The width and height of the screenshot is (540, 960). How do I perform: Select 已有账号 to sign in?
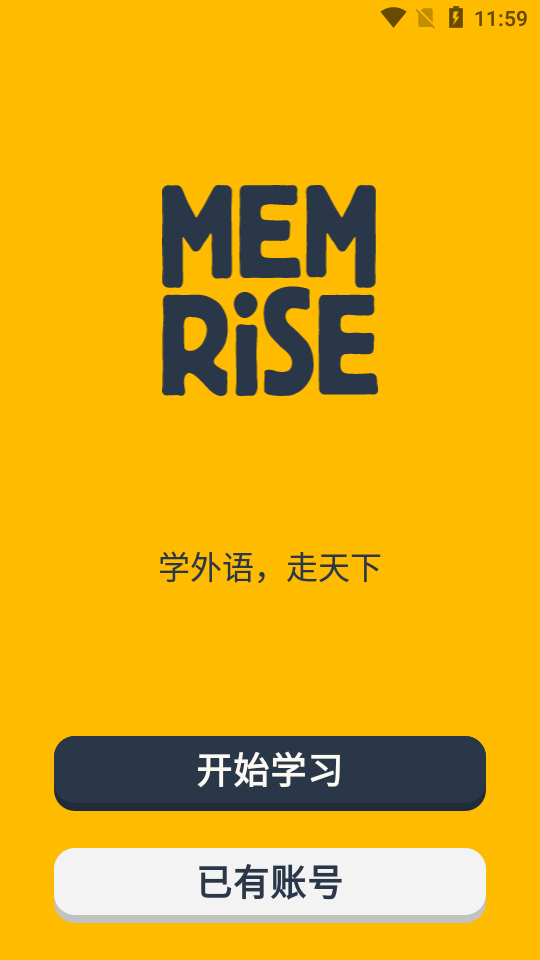[x=270, y=884]
